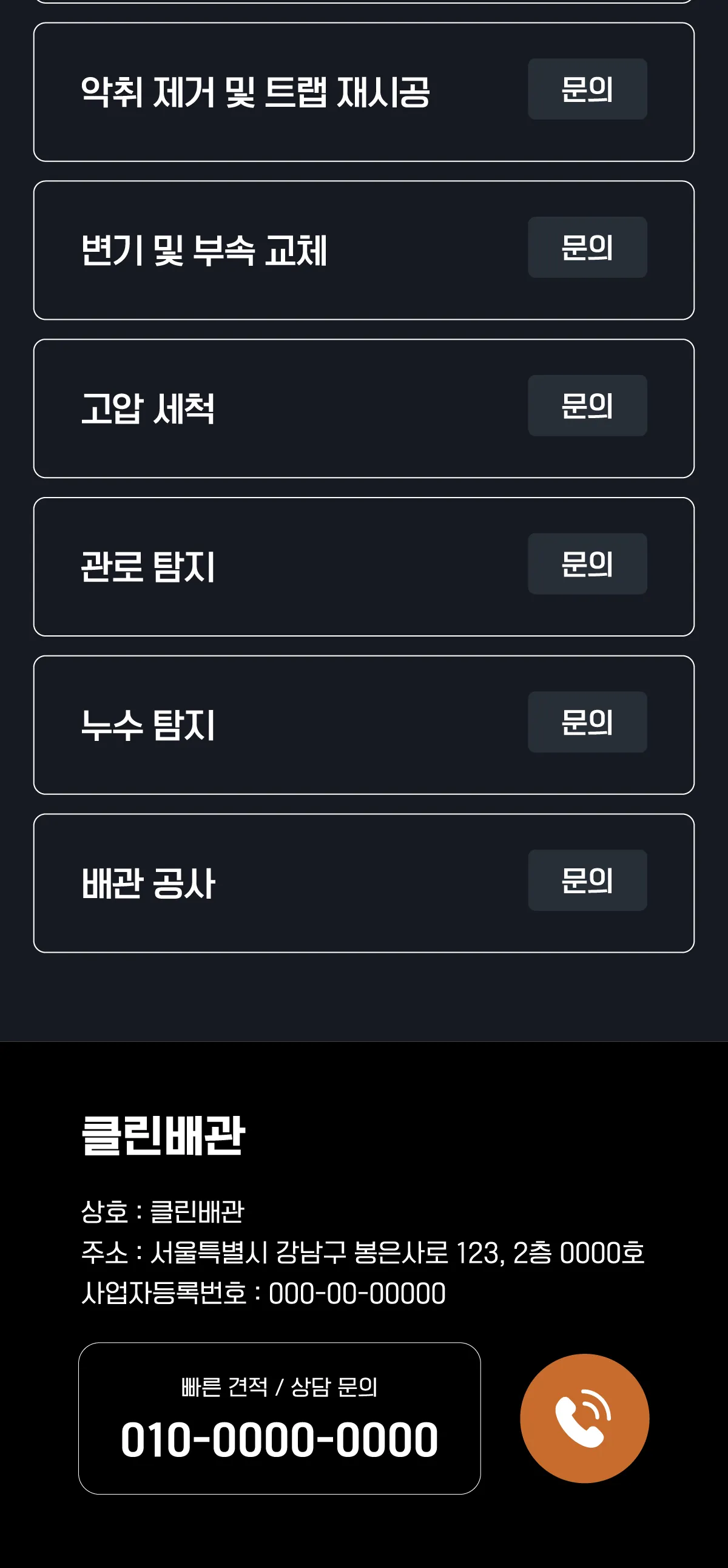Click 문의 next to 고압 세척
Viewport: 728px width, 1568px height.
587,407
